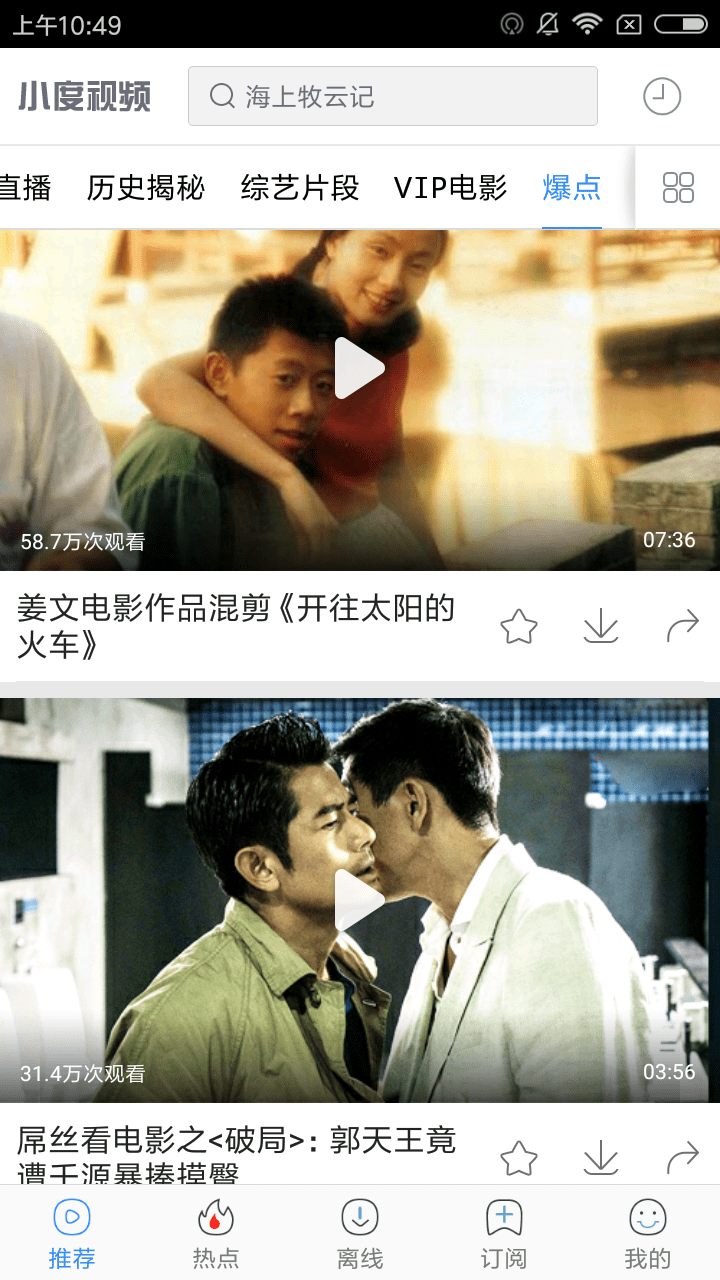Go to the 热点 bottom tab
The height and width of the screenshot is (1280, 720).
pos(216,1234)
